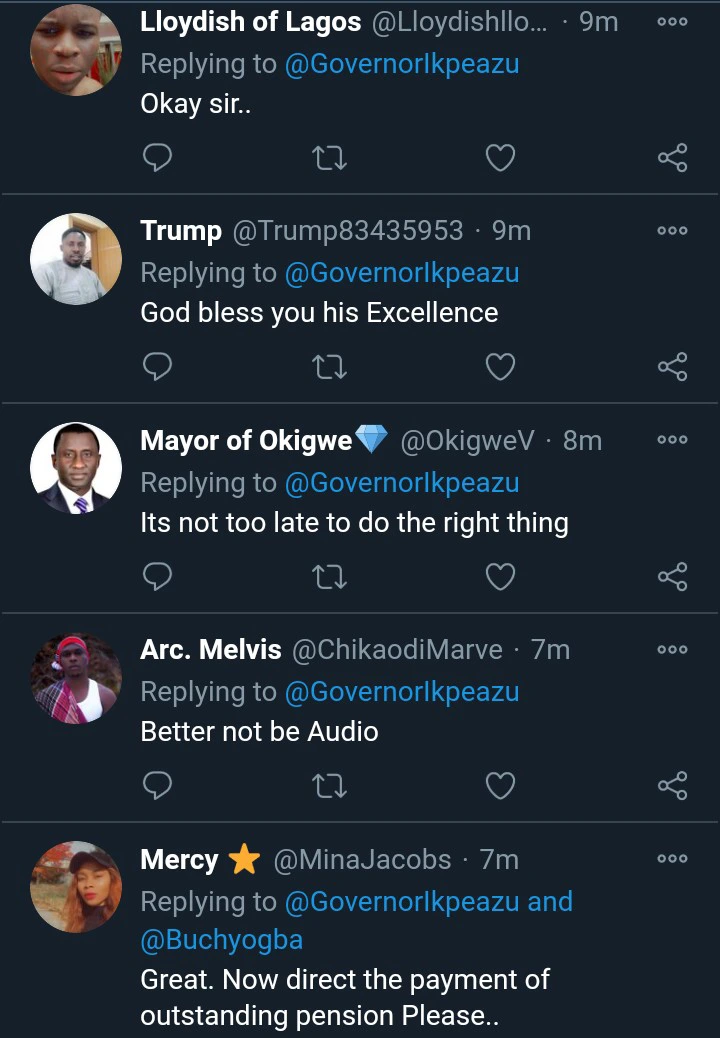Like Mayor of Okigwe's tweet

pos(500,576)
